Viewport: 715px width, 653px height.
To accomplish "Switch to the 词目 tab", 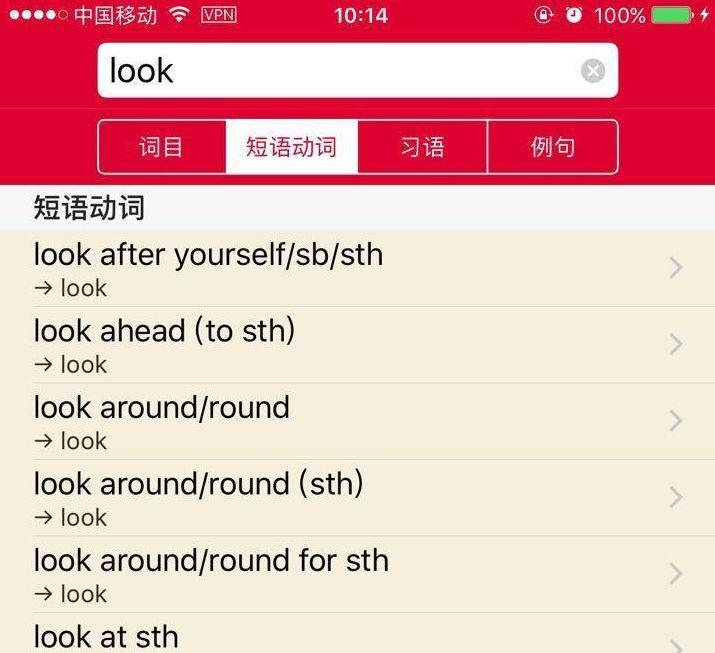I will click(x=162, y=147).
